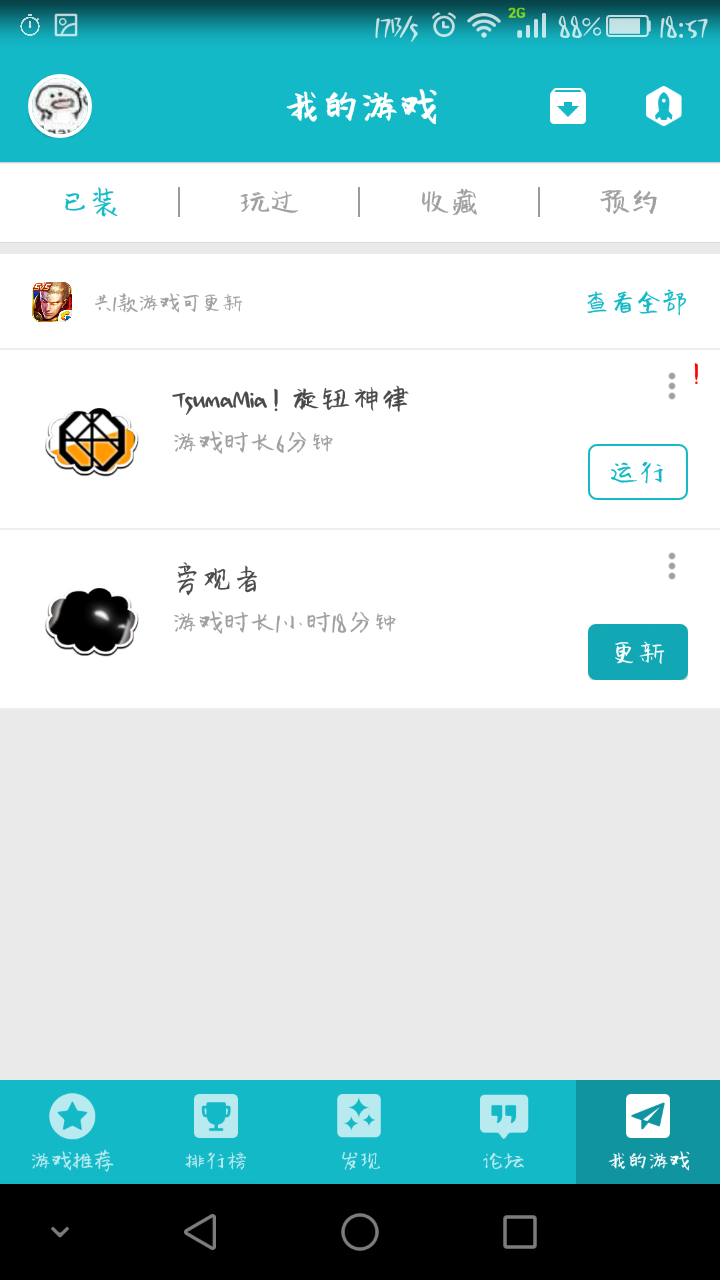This screenshot has height=1280, width=720.
Task: Open the download manager icon in header
Action: (567, 105)
